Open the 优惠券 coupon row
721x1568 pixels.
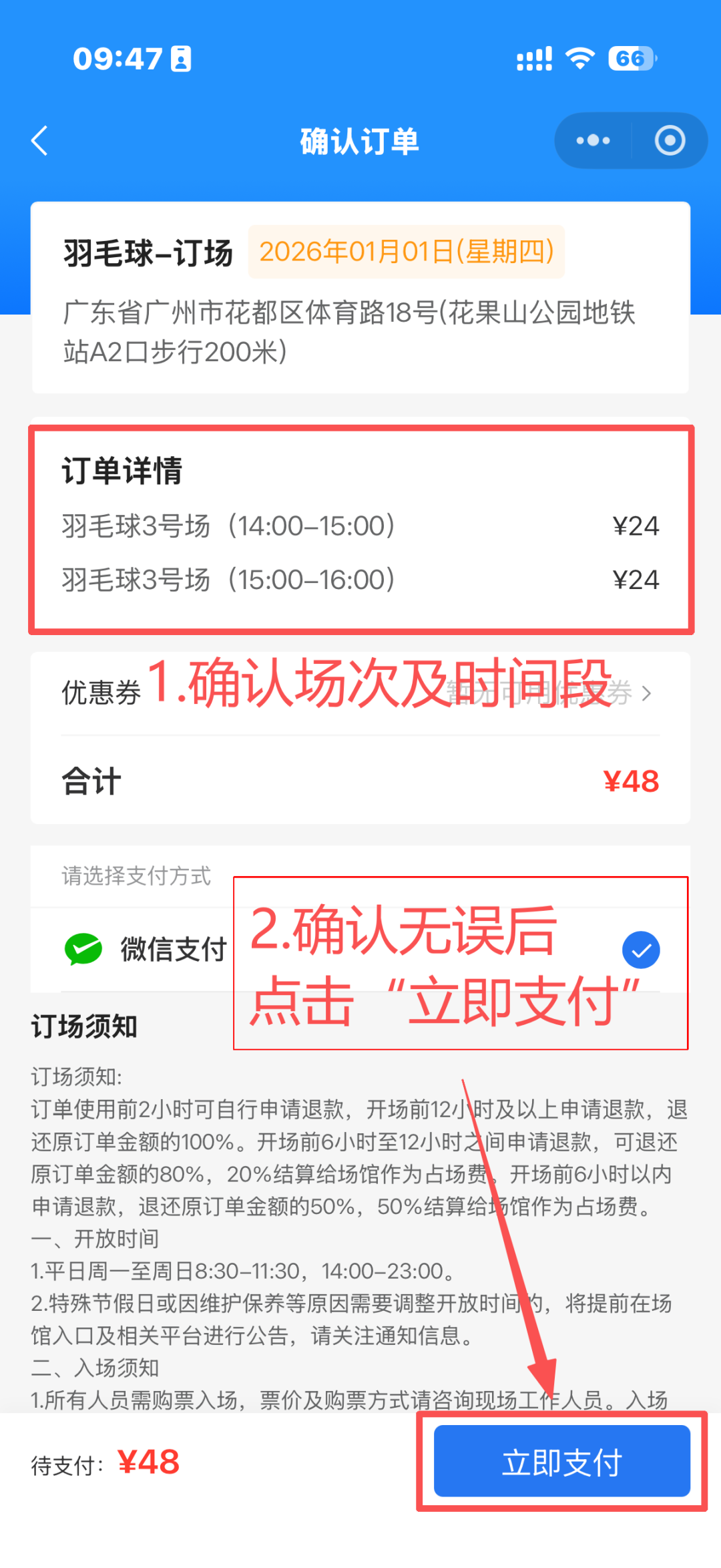tap(360, 693)
